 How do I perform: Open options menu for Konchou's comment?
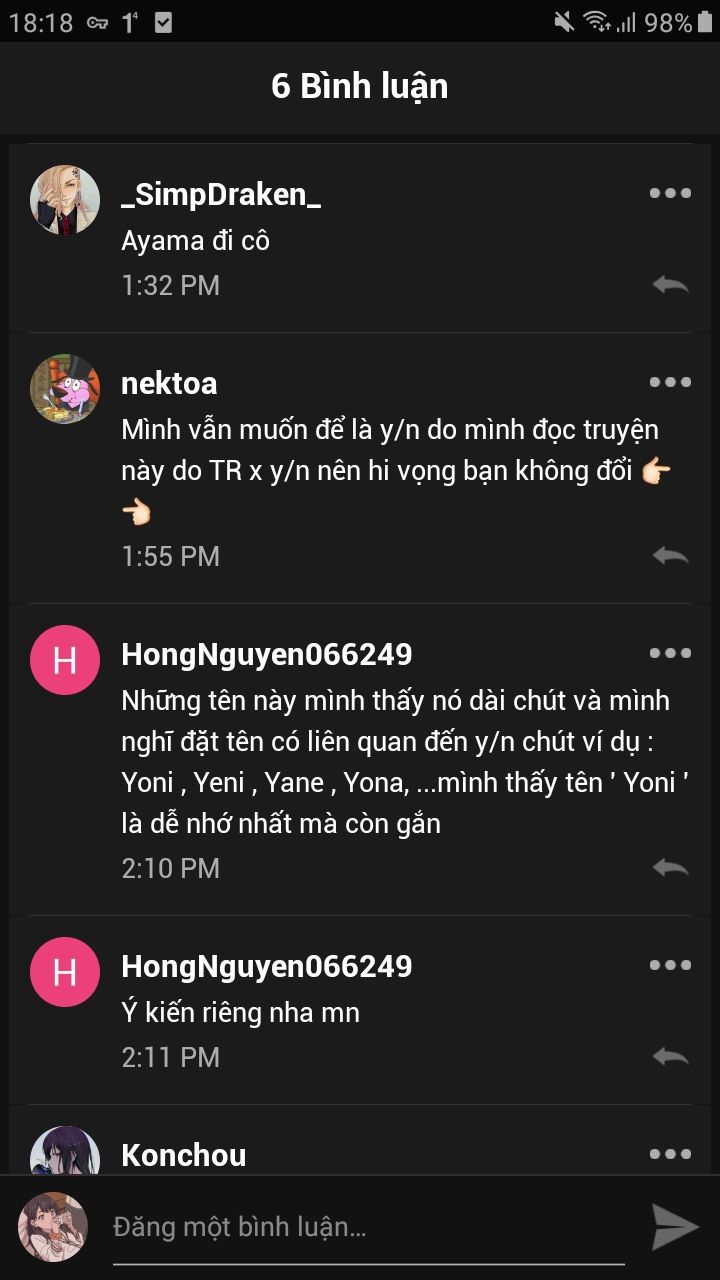[x=670, y=1154]
